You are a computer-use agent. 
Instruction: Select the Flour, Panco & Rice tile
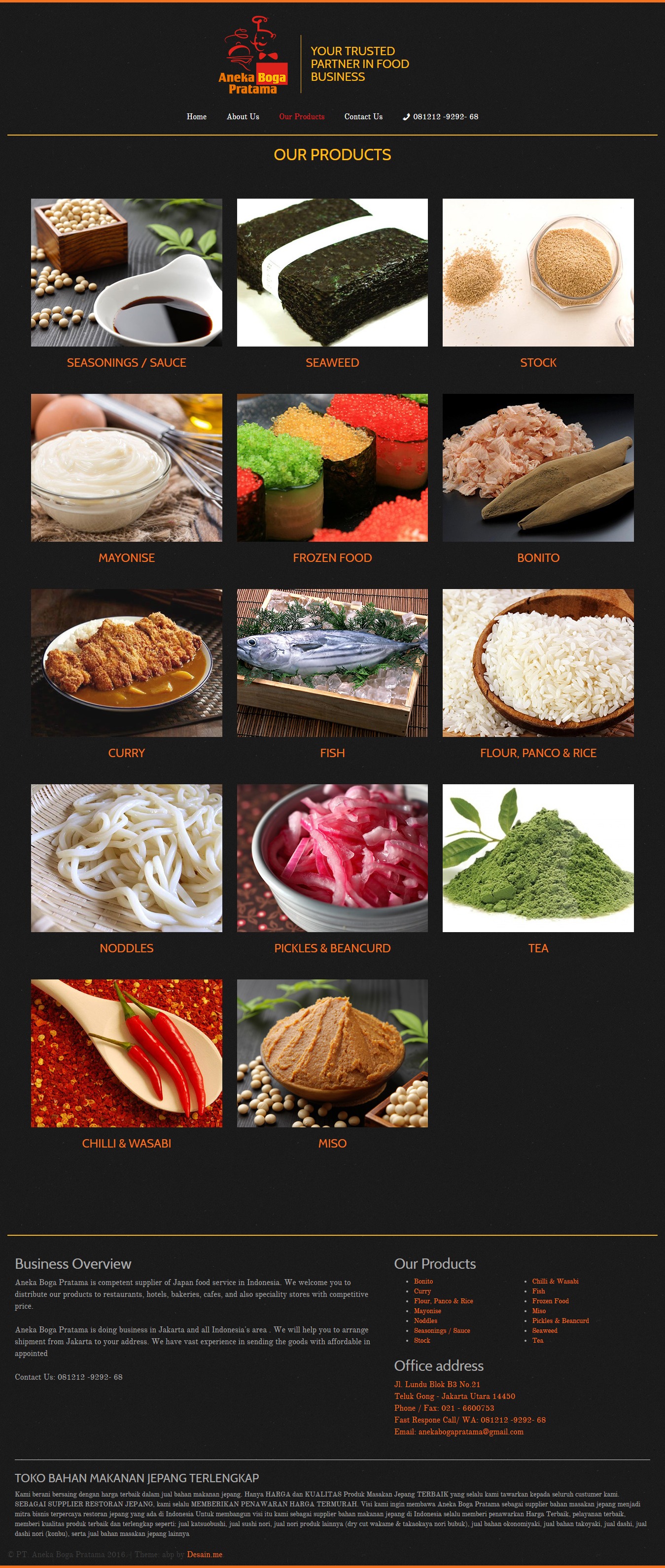click(x=538, y=663)
